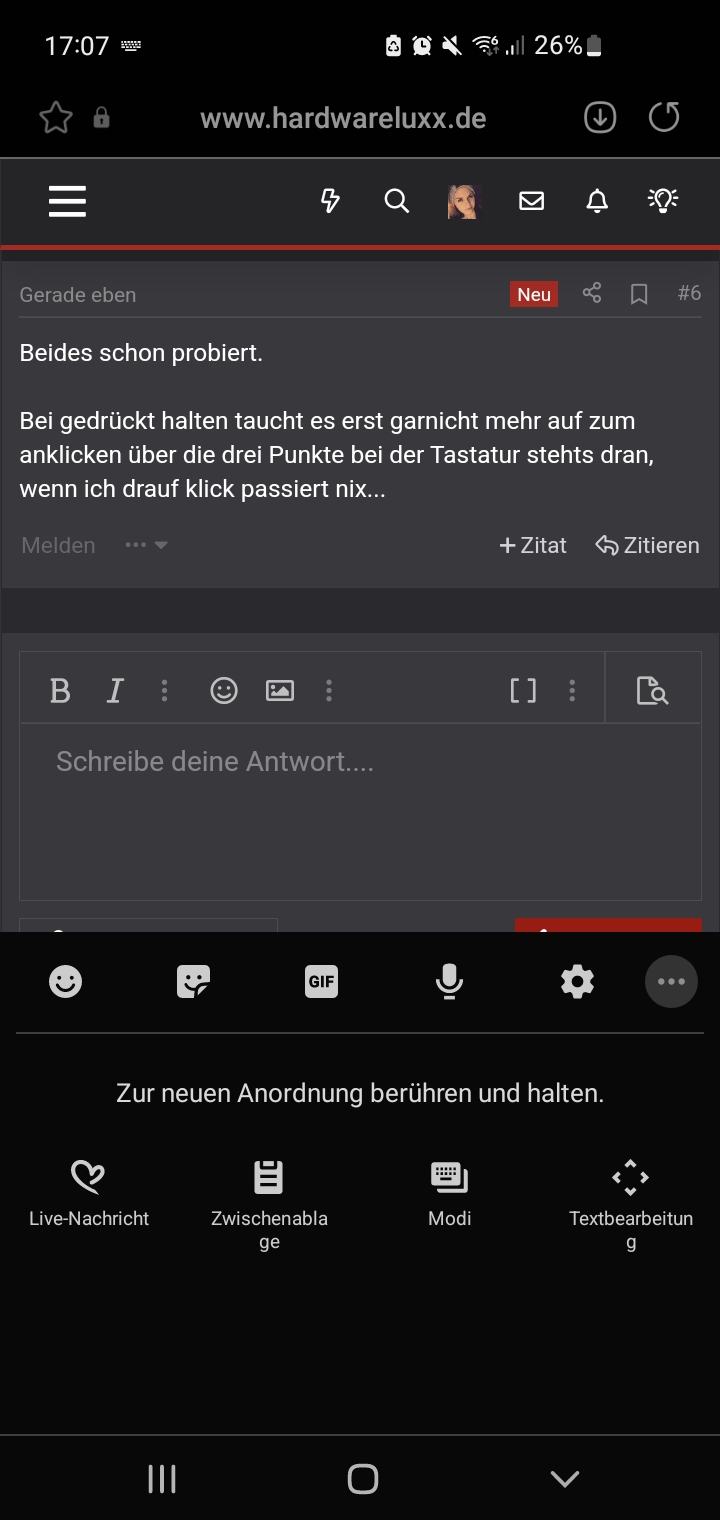
Task: Open the user profile avatar
Action: click(463, 201)
